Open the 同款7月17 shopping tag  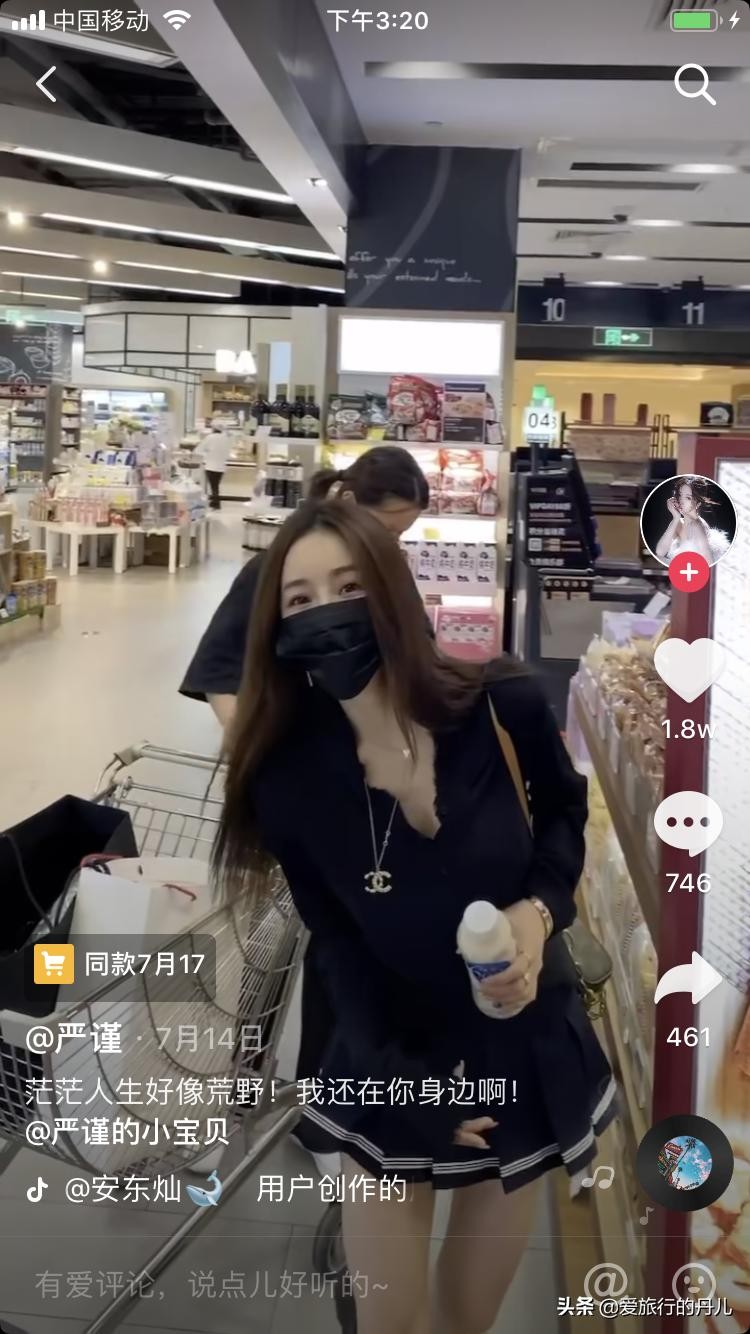click(x=120, y=965)
